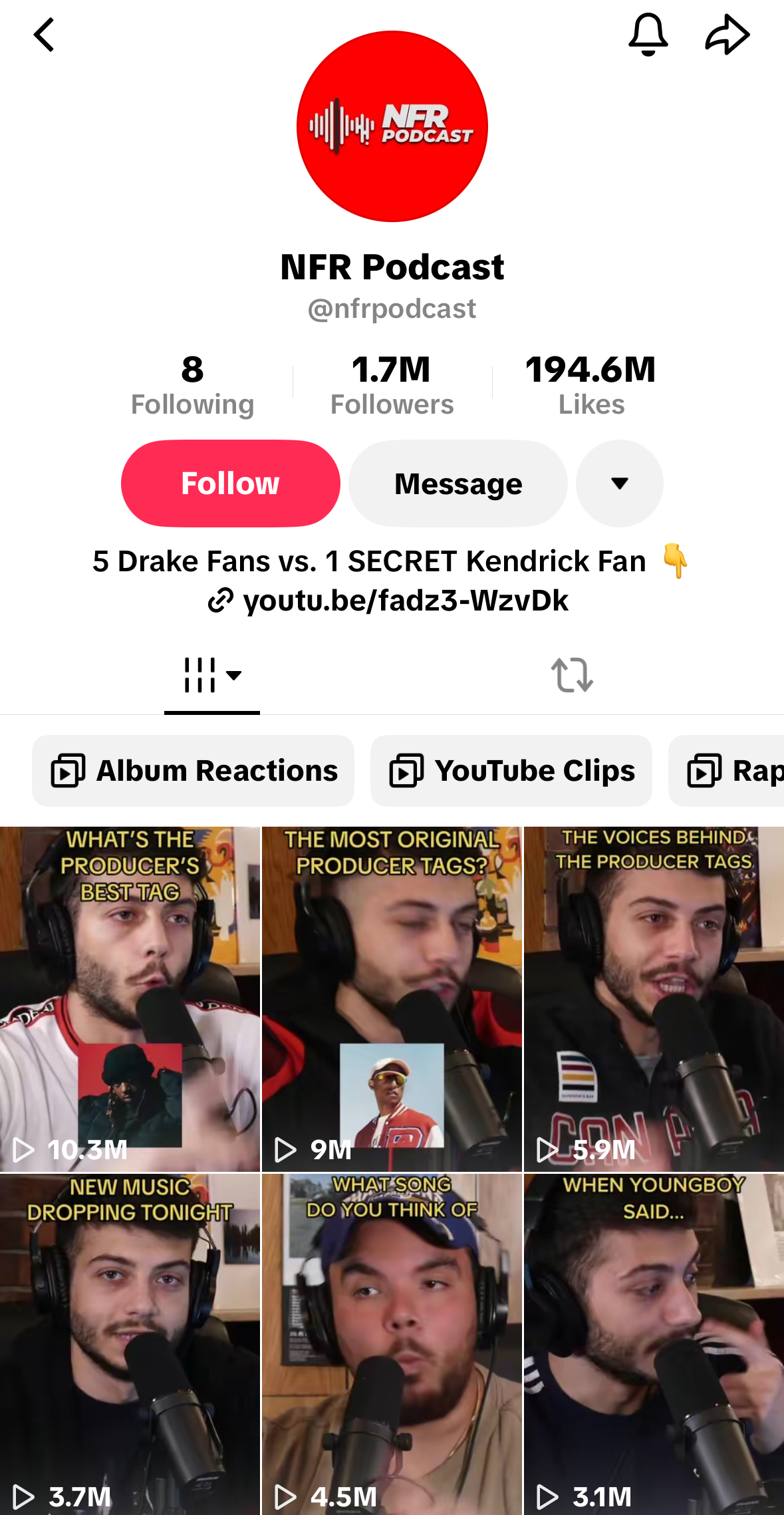Screen dimensions: 784x1515
Task: Play "New music dropping tonight" video
Action: click(x=130, y=1343)
